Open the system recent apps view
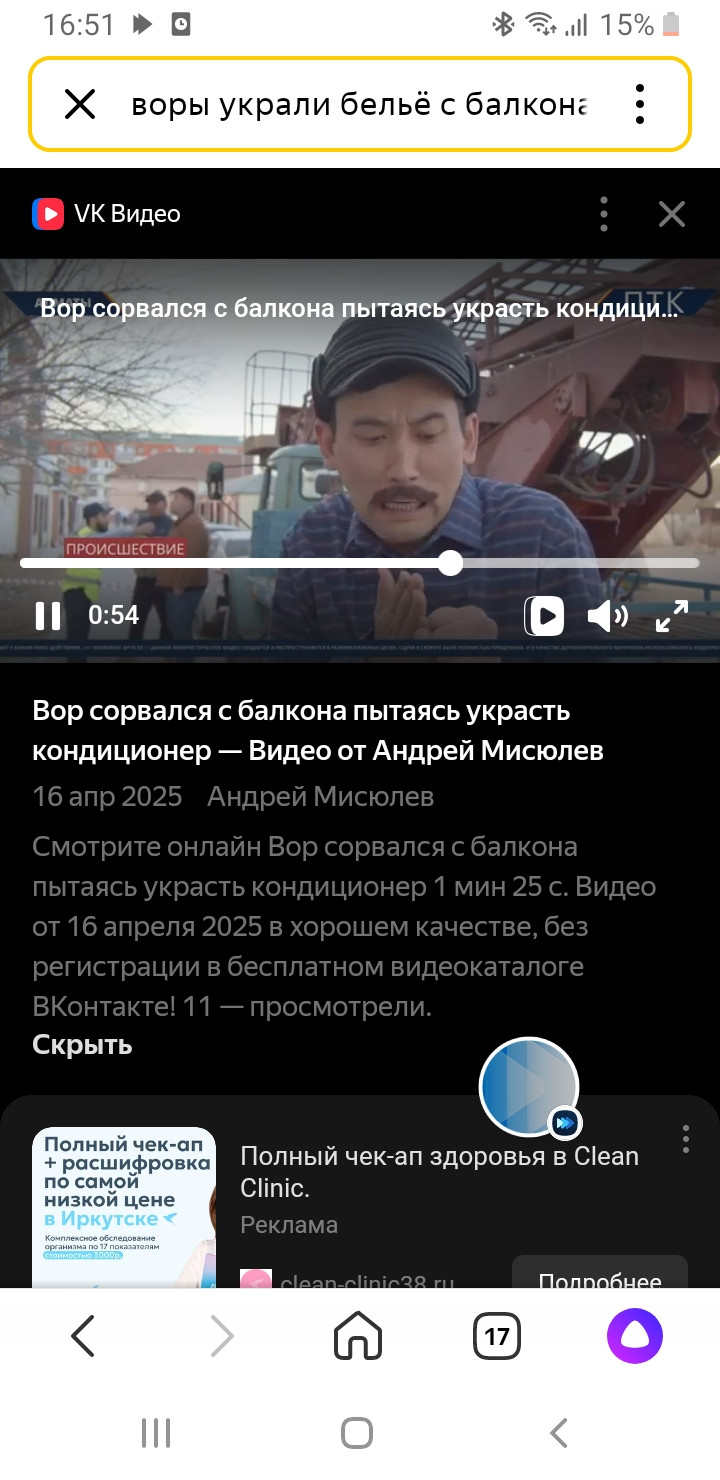This screenshot has height=1480, width=720. pos(156,1433)
